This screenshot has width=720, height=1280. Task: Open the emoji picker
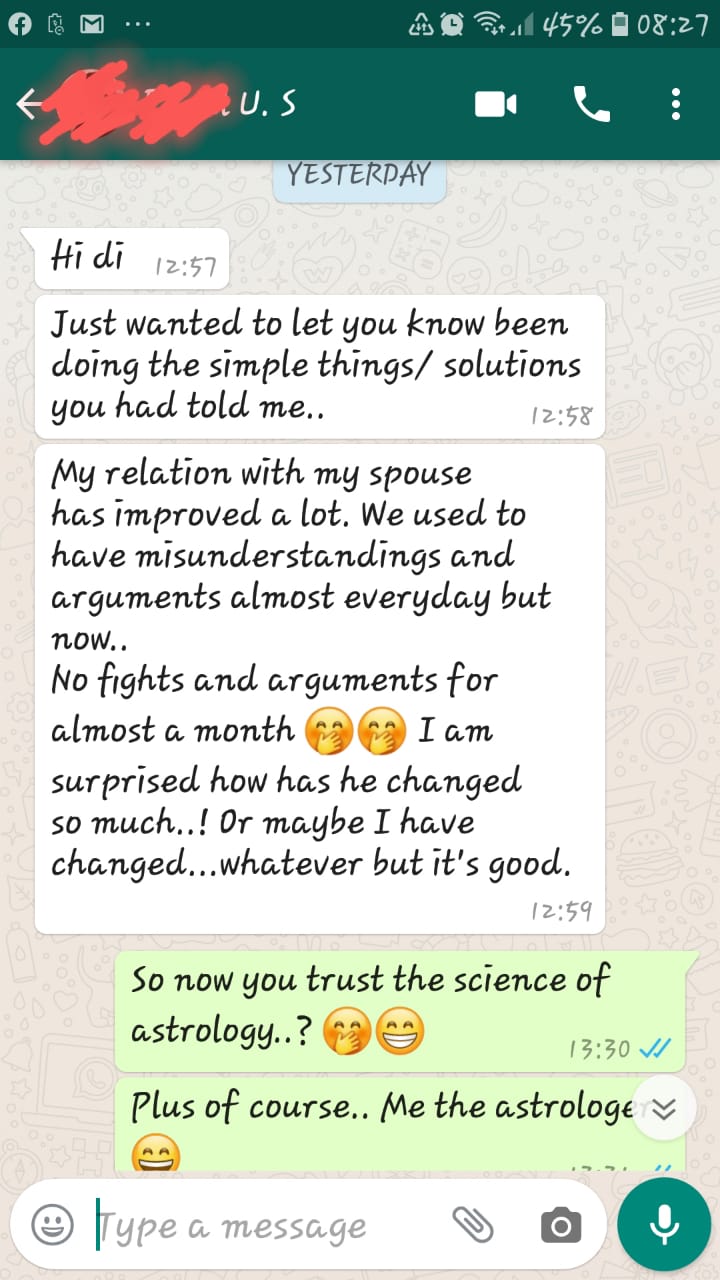pos(52,1225)
